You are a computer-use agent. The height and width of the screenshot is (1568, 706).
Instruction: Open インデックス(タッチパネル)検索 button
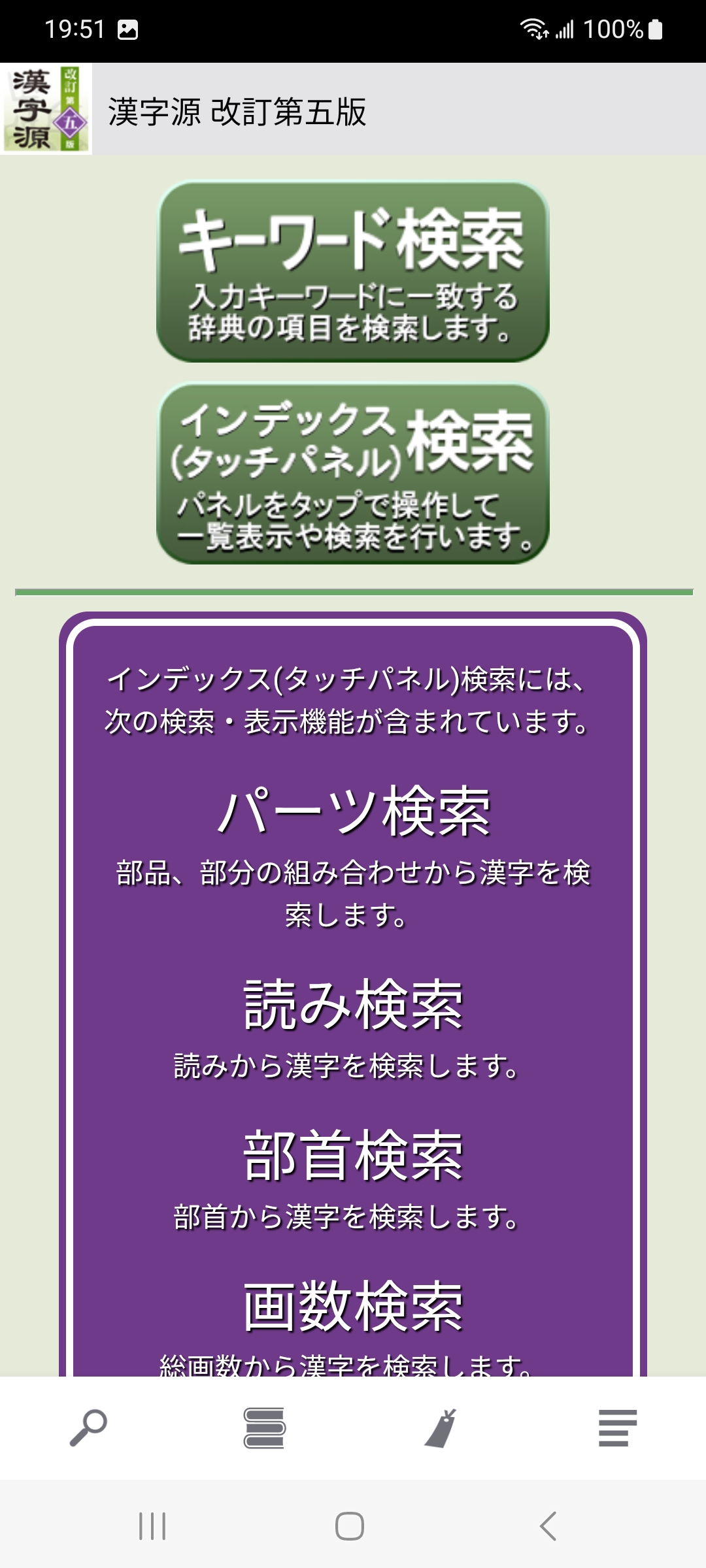coord(352,474)
